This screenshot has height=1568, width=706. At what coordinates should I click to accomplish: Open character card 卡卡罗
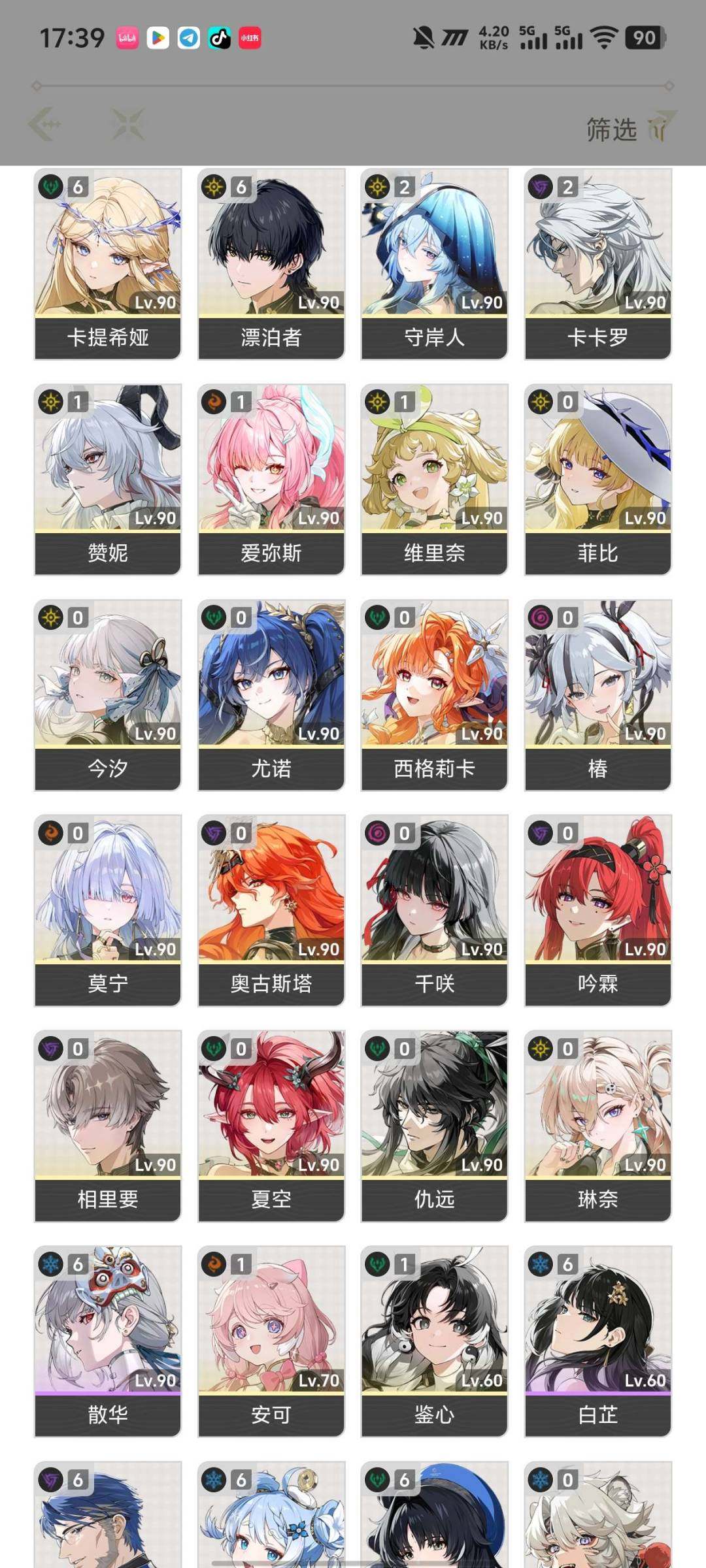click(598, 264)
